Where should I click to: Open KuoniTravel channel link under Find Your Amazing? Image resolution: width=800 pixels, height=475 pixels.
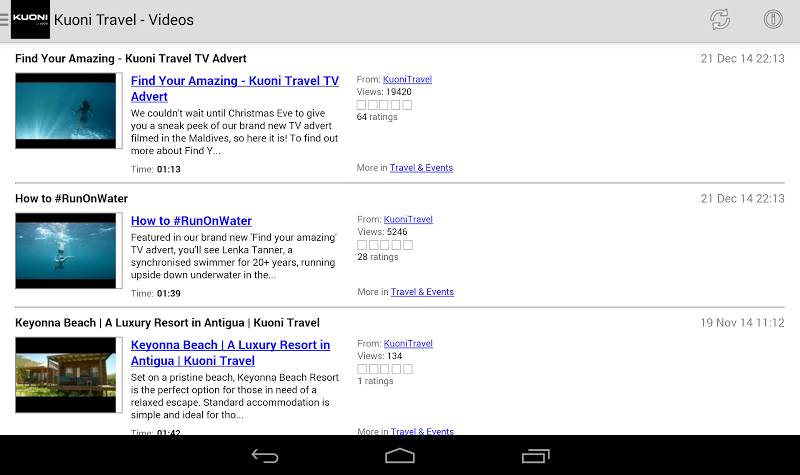pyautogui.click(x=407, y=79)
